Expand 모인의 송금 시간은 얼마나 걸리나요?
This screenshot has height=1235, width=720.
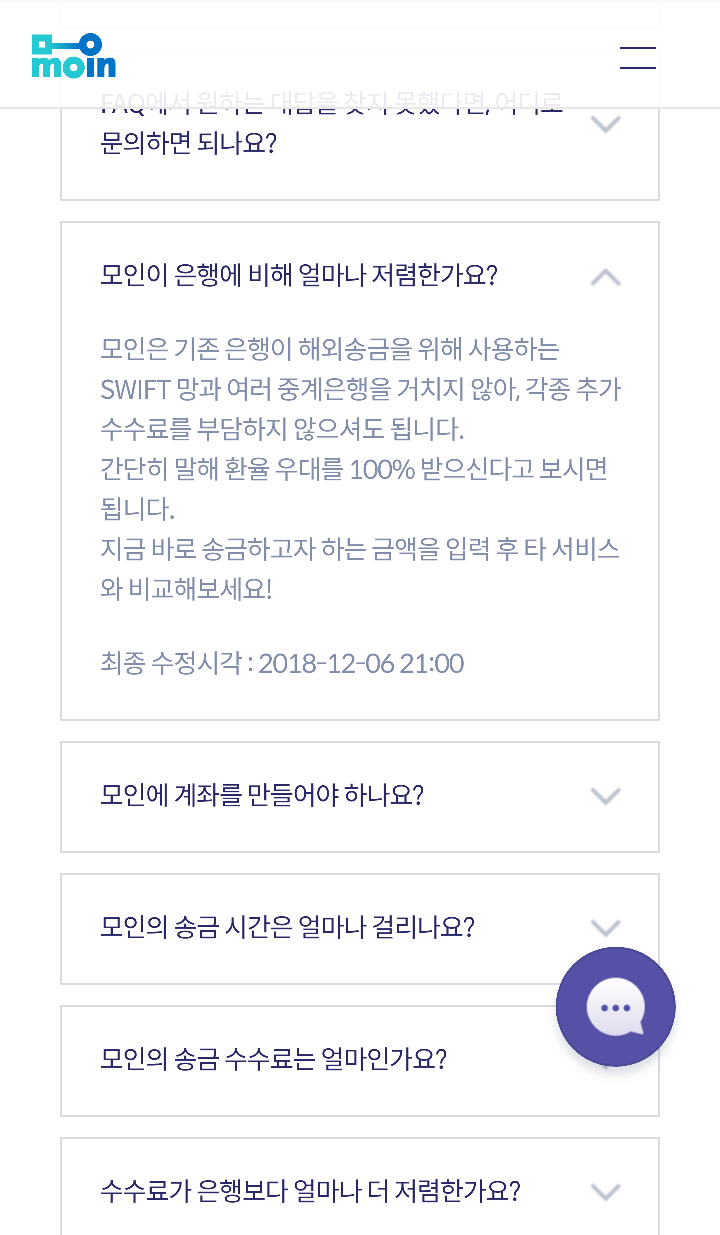360,929
